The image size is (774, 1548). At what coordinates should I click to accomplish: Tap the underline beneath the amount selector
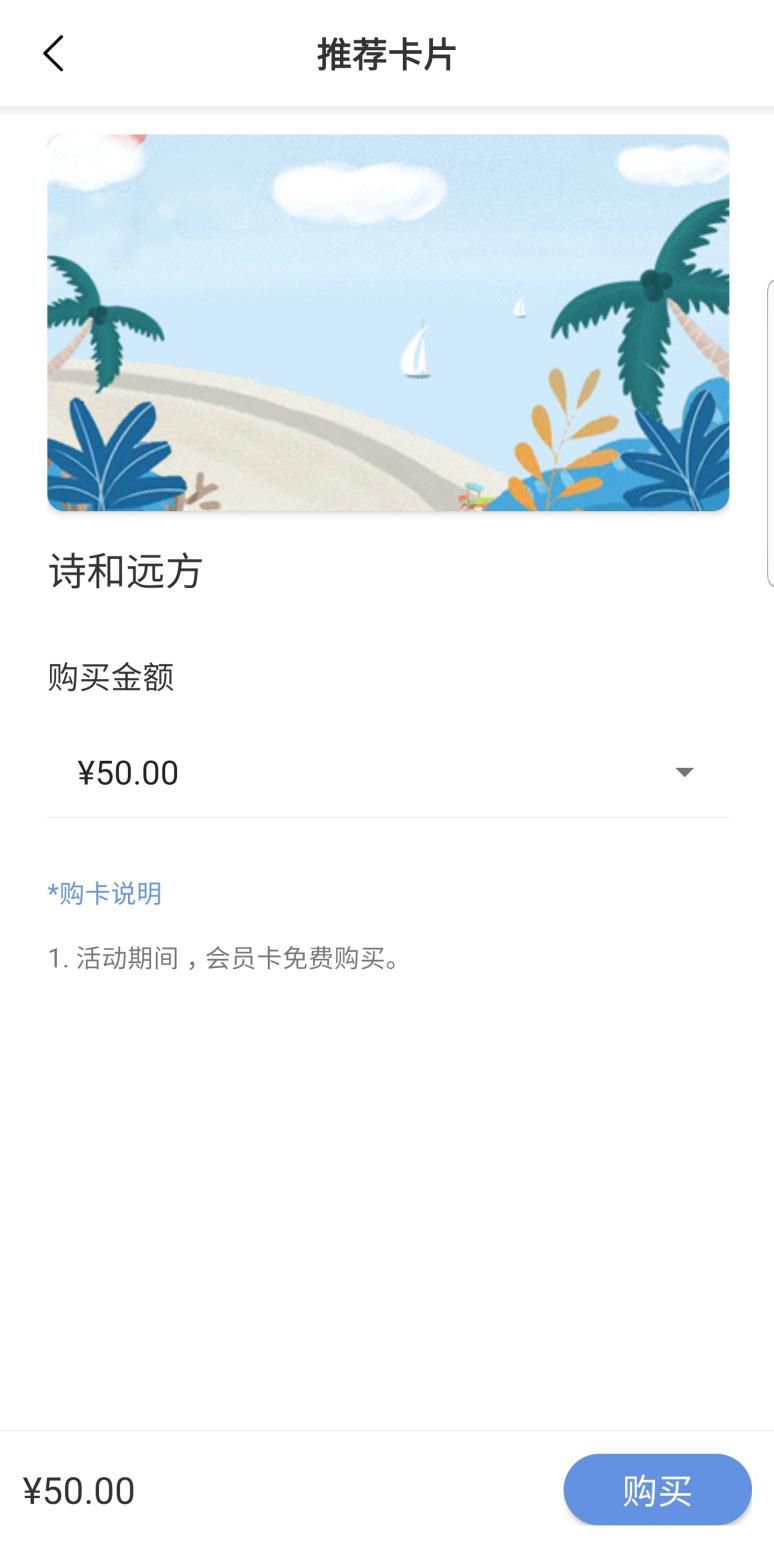[388, 817]
